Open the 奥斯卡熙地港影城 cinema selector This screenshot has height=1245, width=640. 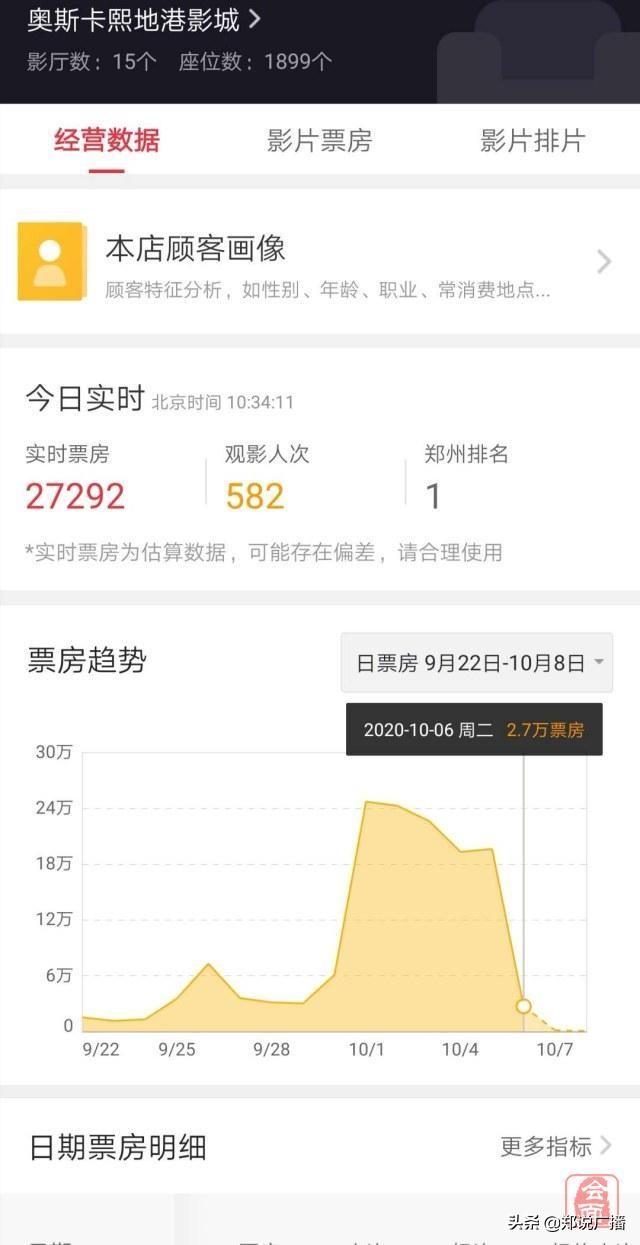coord(145,19)
